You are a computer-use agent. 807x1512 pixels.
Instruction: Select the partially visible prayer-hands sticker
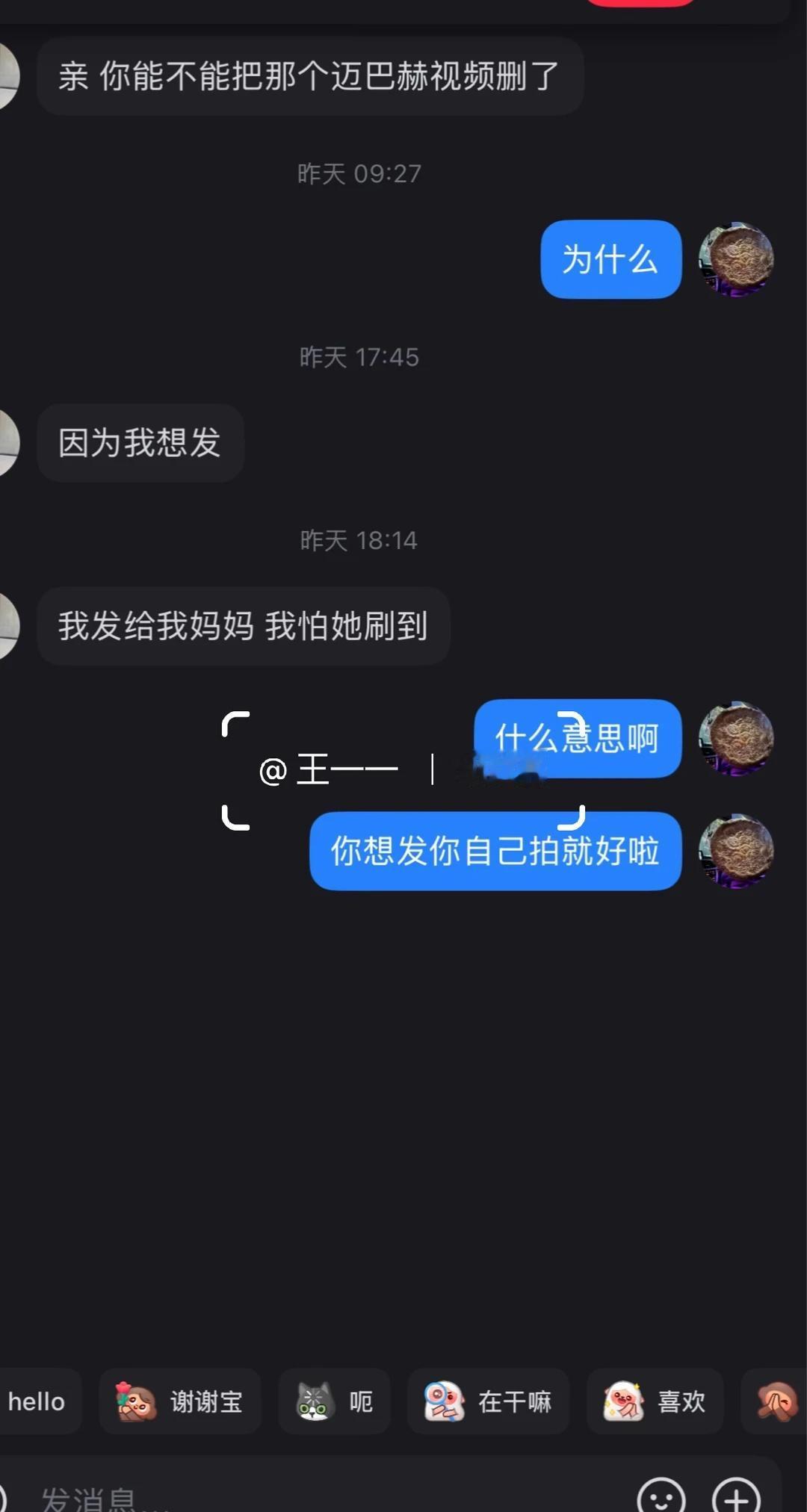(x=778, y=1402)
